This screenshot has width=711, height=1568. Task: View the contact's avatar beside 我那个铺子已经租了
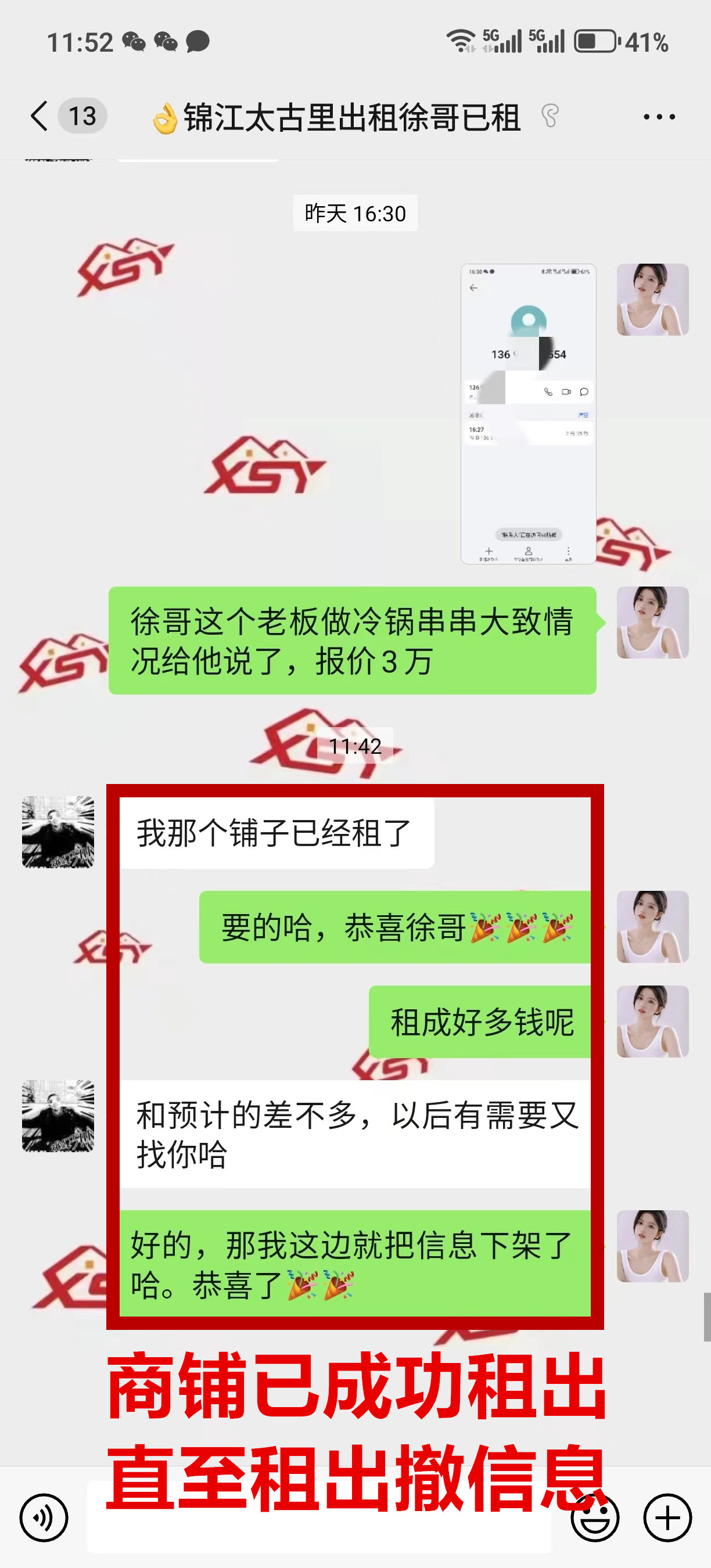point(58,832)
